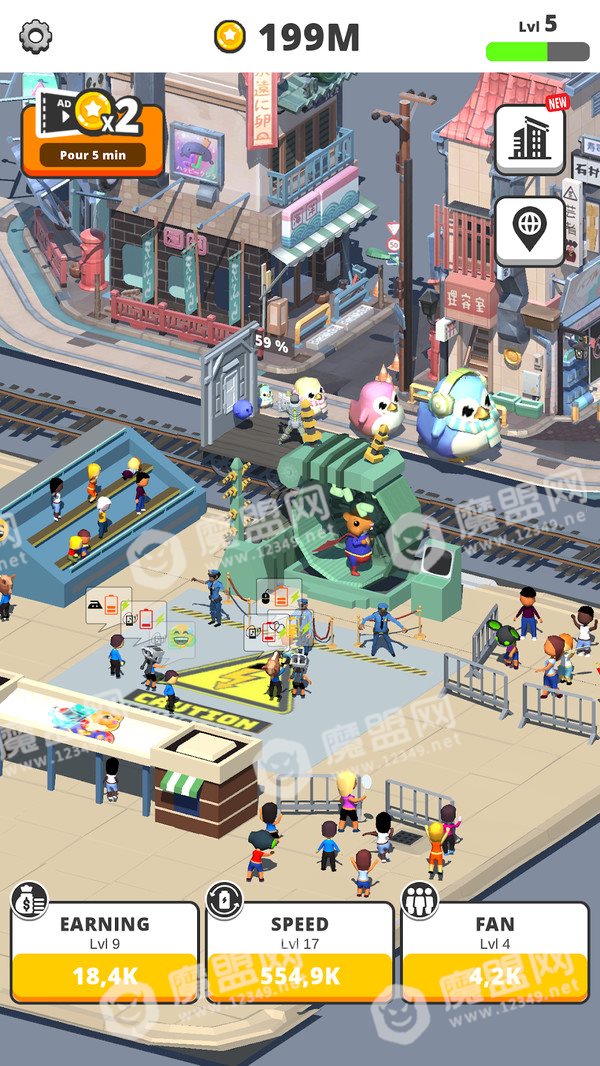Upgrade Fan for 4,2K
The image size is (600, 1066).
[x=495, y=975]
